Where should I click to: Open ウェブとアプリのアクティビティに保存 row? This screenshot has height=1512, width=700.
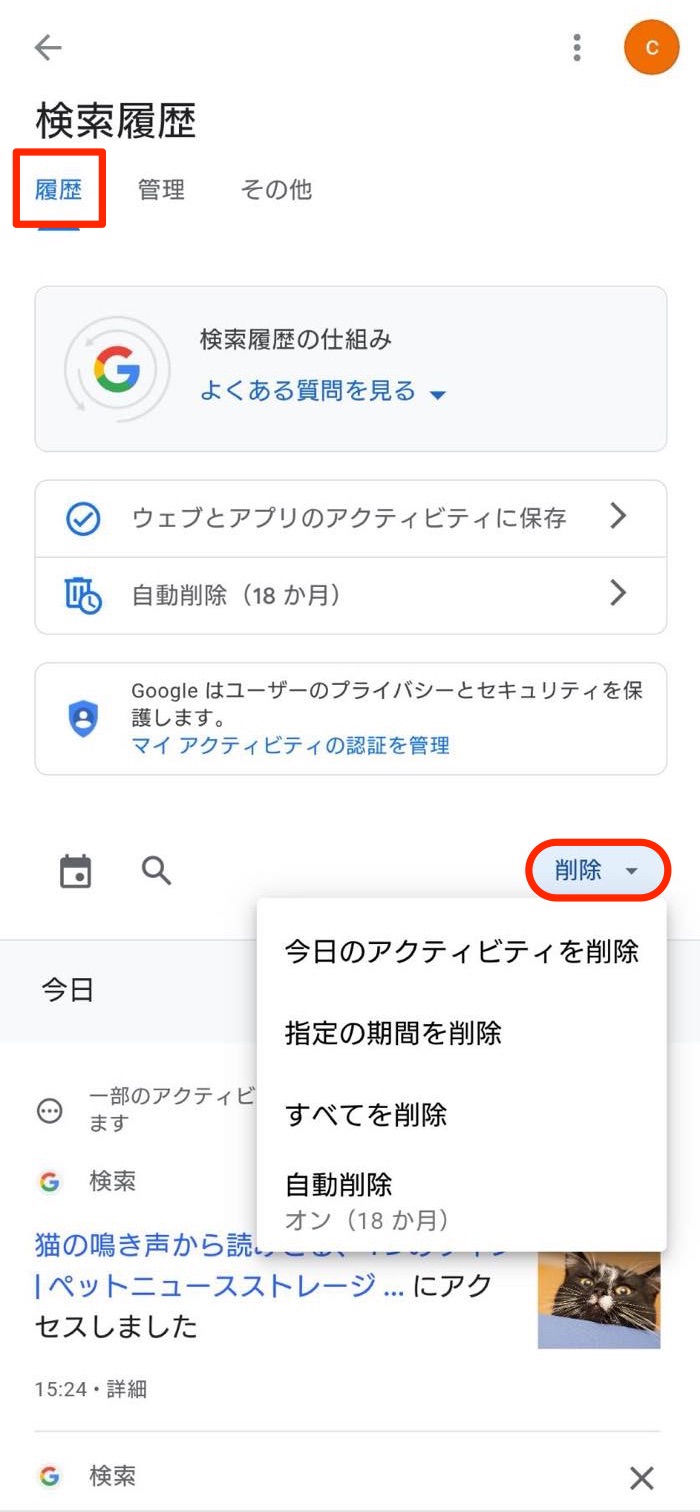pyautogui.click(x=351, y=518)
